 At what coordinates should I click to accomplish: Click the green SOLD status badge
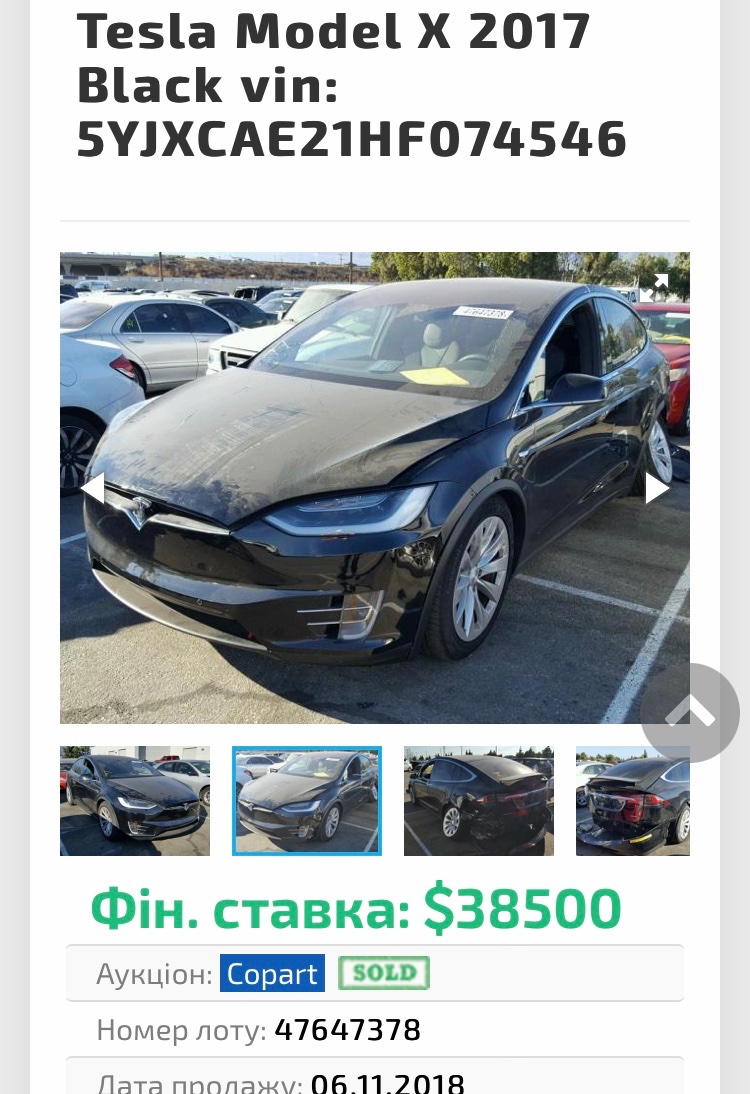pos(384,972)
